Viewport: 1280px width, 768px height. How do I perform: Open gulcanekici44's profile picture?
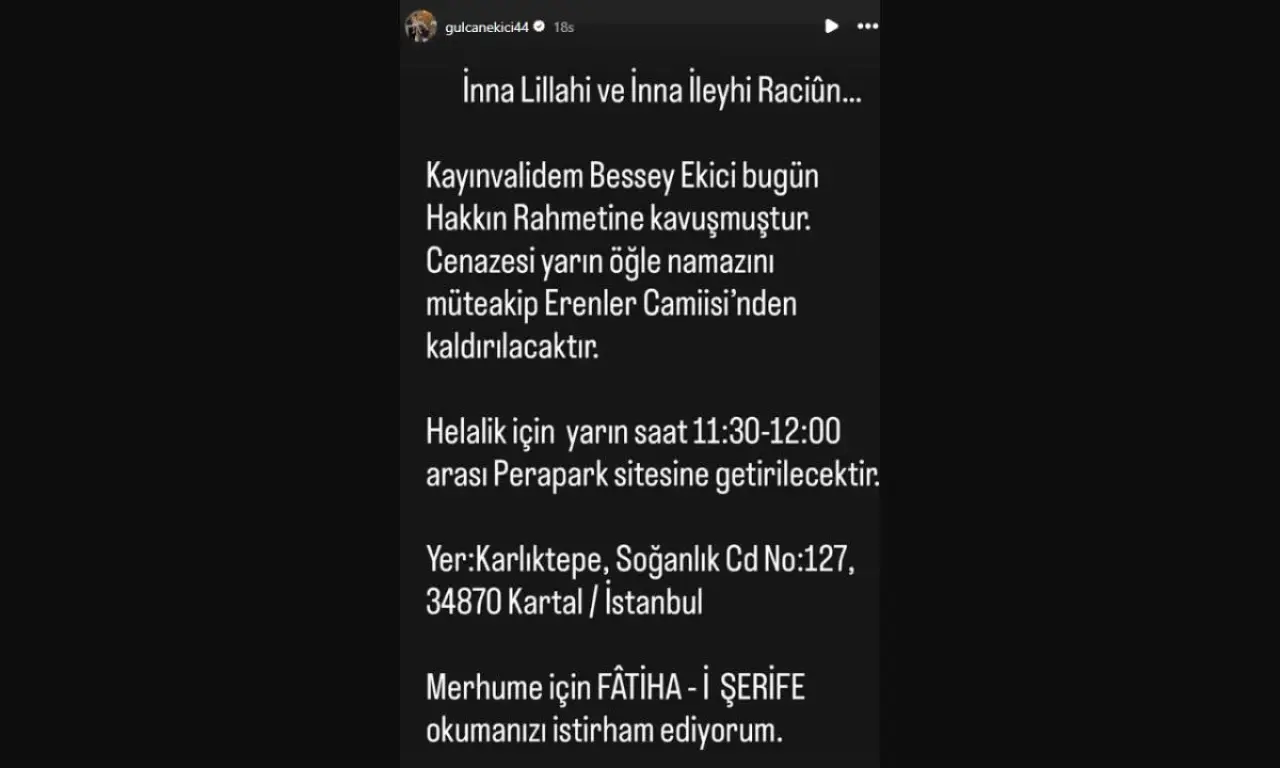(420, 26)
